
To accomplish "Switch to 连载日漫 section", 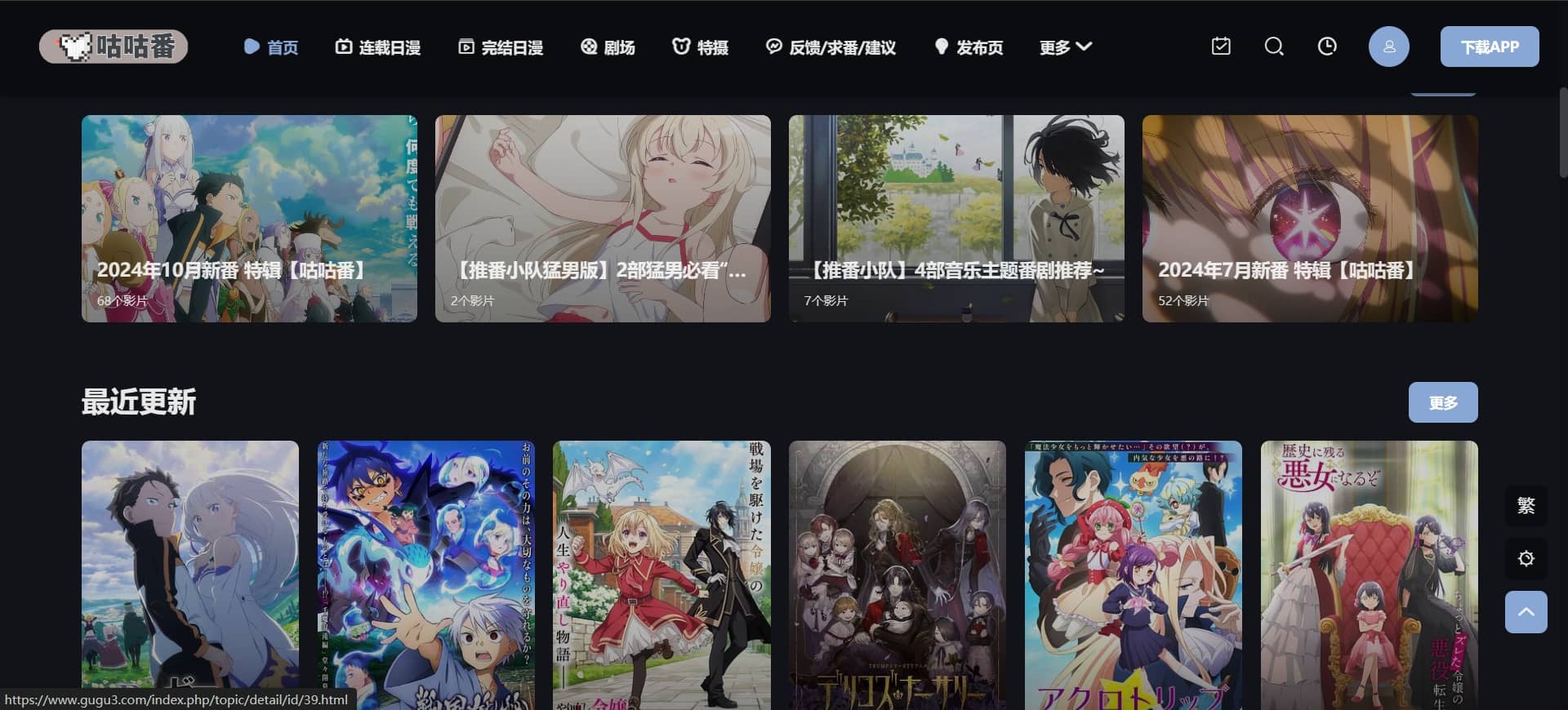I will (x=378, y=47).
